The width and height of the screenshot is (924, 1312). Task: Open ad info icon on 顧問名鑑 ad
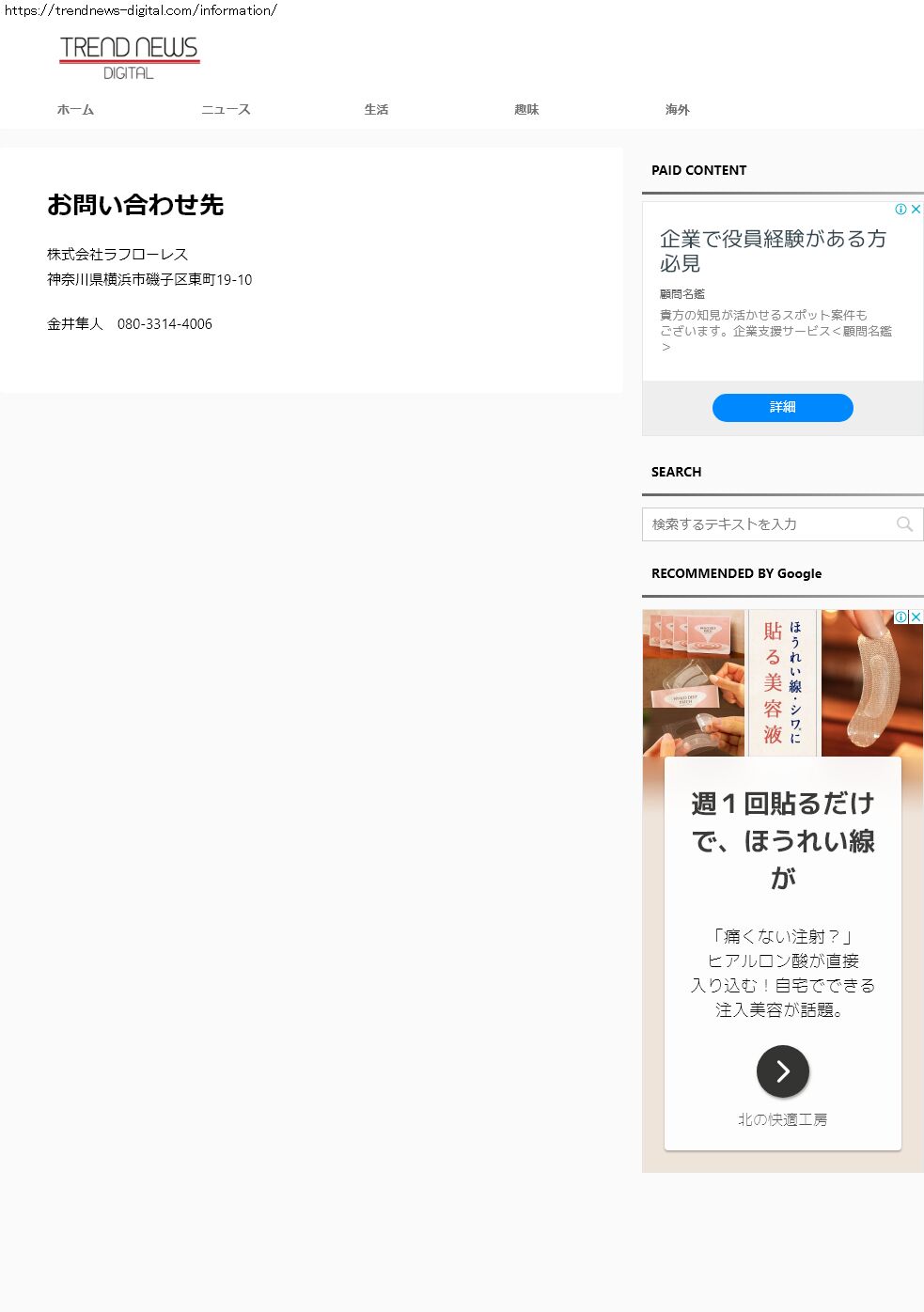(x=901, y=210)
